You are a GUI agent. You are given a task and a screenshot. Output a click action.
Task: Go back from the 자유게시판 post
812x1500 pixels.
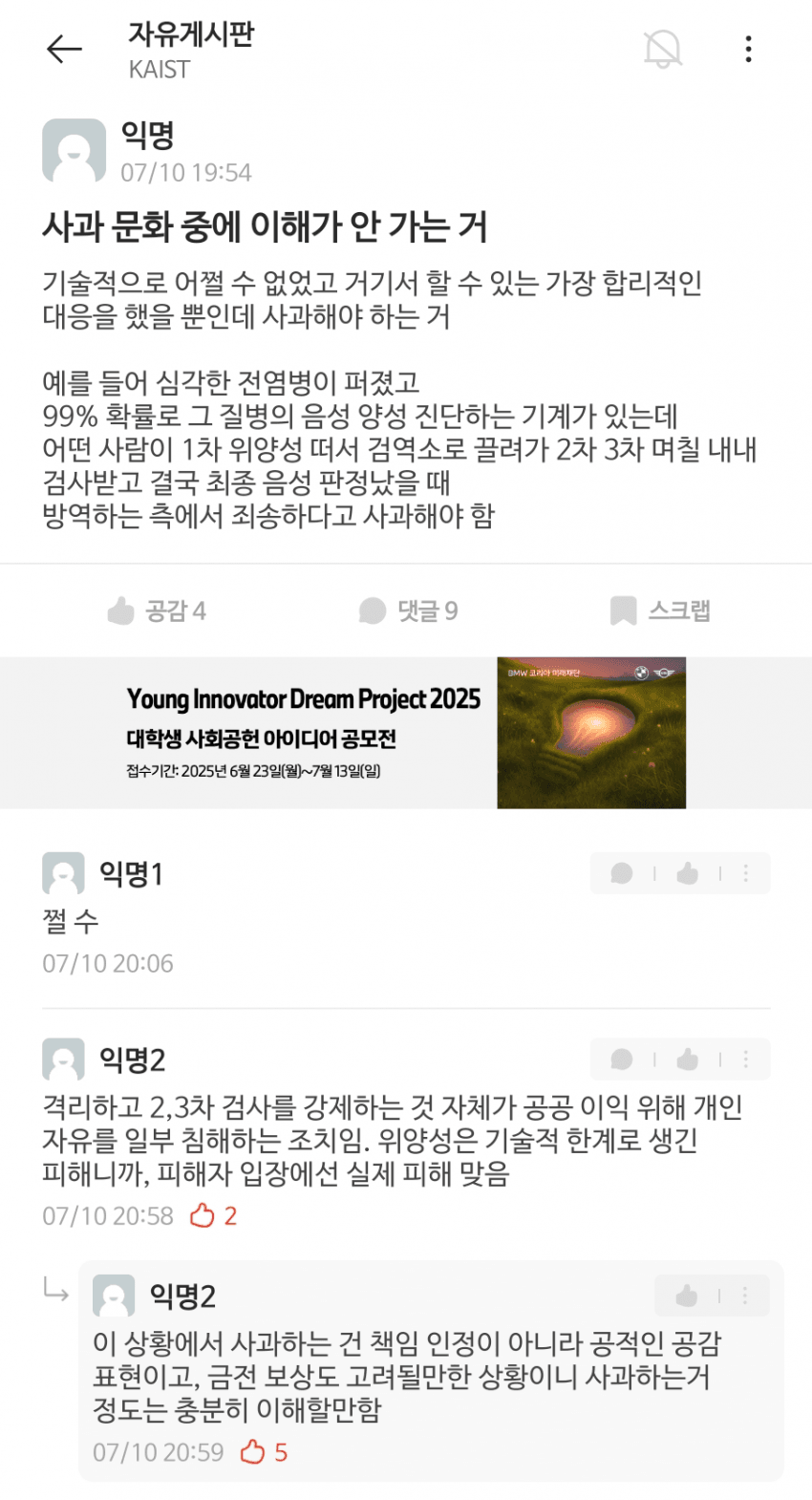64,49
